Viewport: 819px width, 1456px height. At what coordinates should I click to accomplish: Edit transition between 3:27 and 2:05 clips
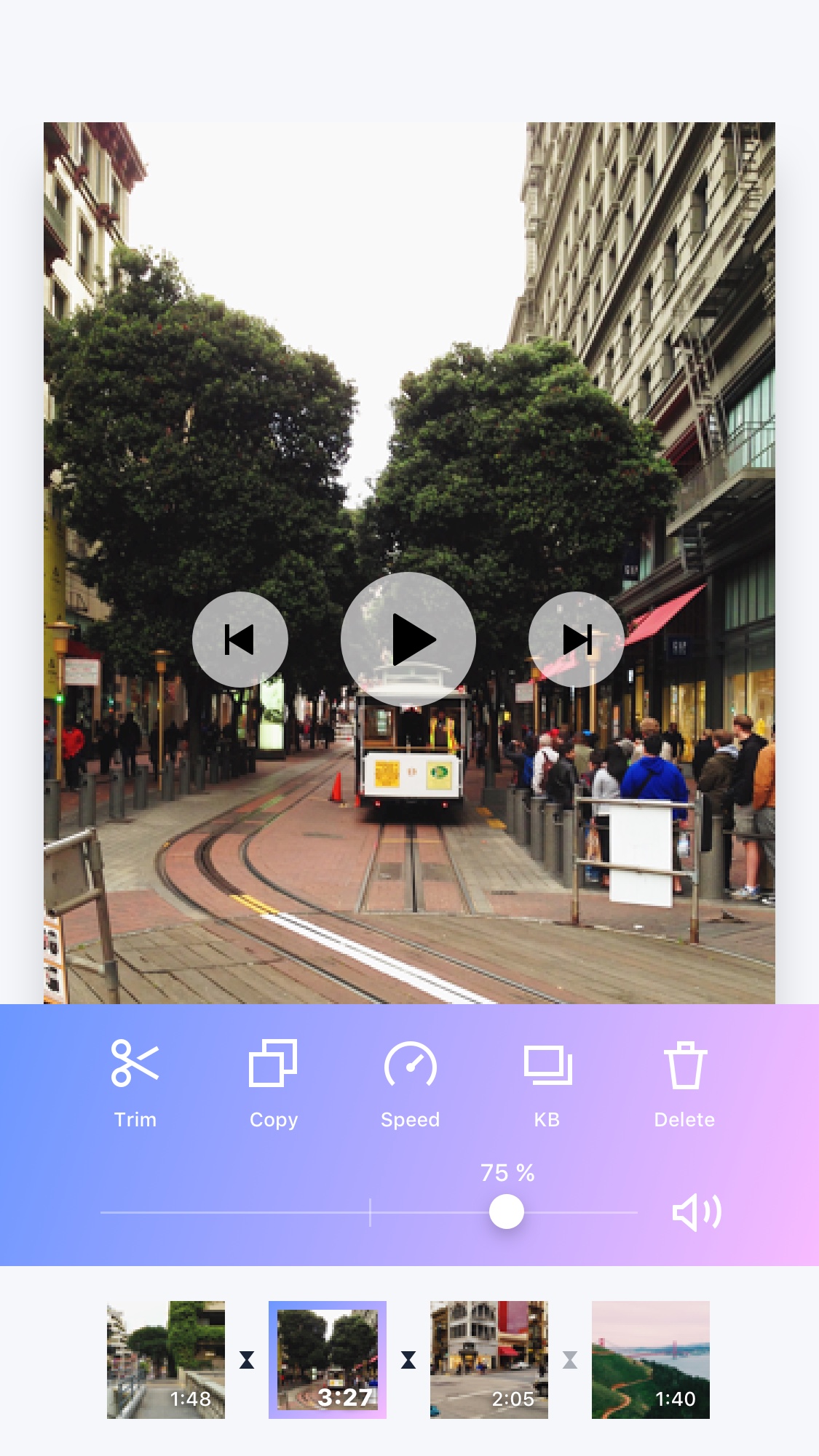408,1360
